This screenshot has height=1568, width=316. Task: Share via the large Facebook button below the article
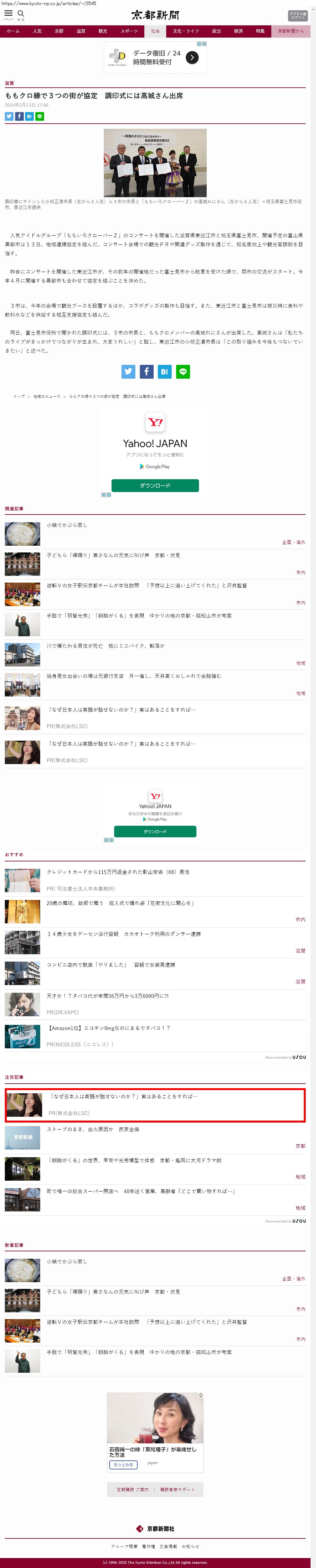click(146, 371)
